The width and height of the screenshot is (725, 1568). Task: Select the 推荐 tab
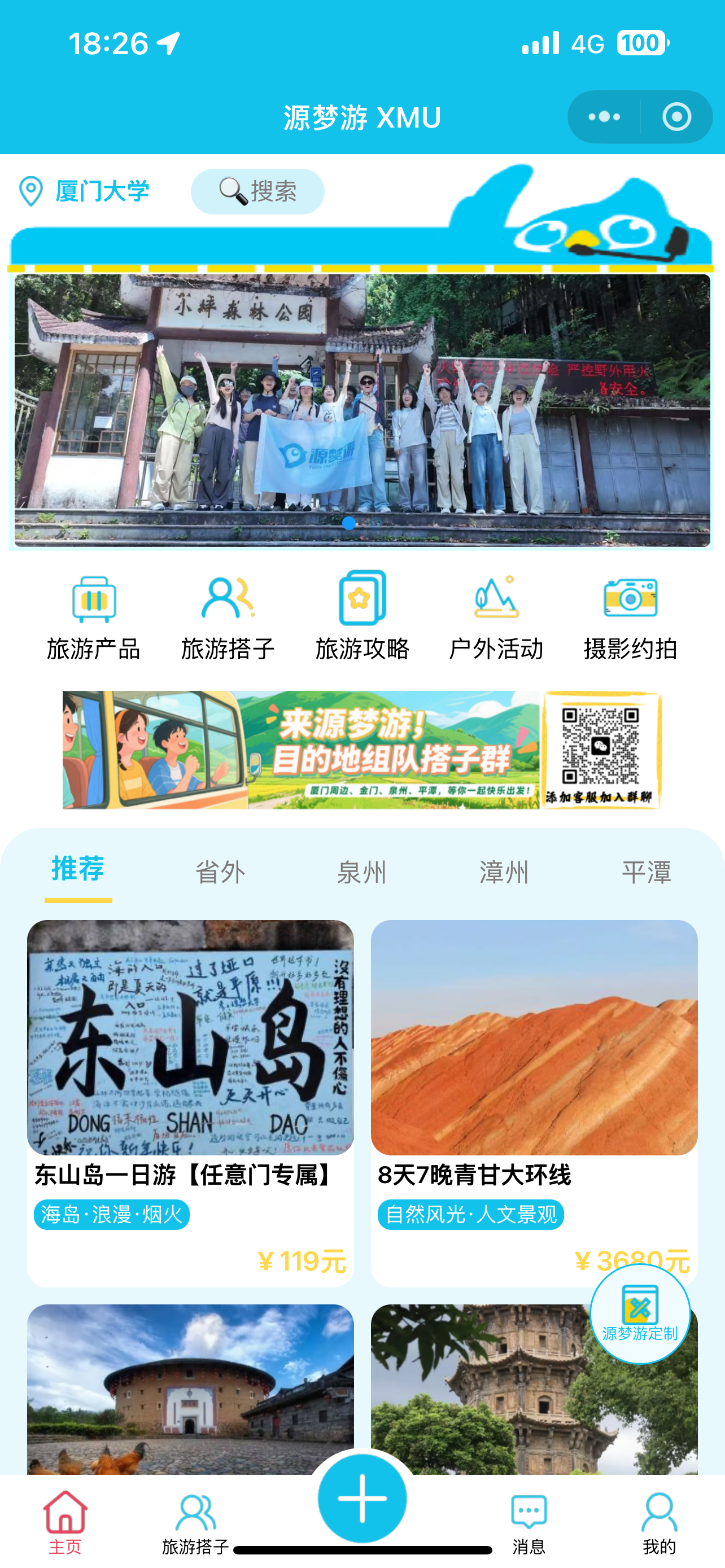pos(78,869)
